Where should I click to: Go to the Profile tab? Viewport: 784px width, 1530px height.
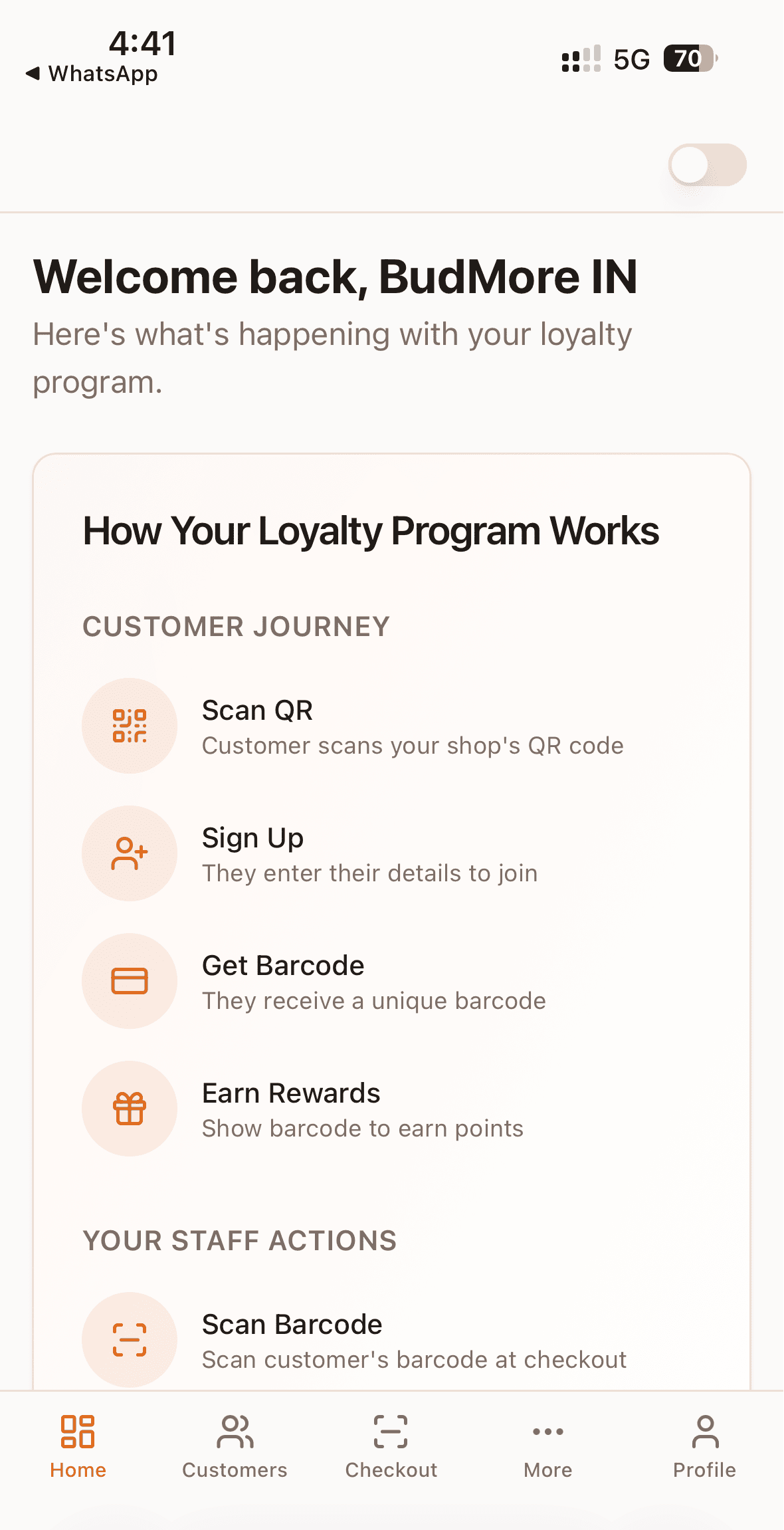click(x=704, y=1446)
